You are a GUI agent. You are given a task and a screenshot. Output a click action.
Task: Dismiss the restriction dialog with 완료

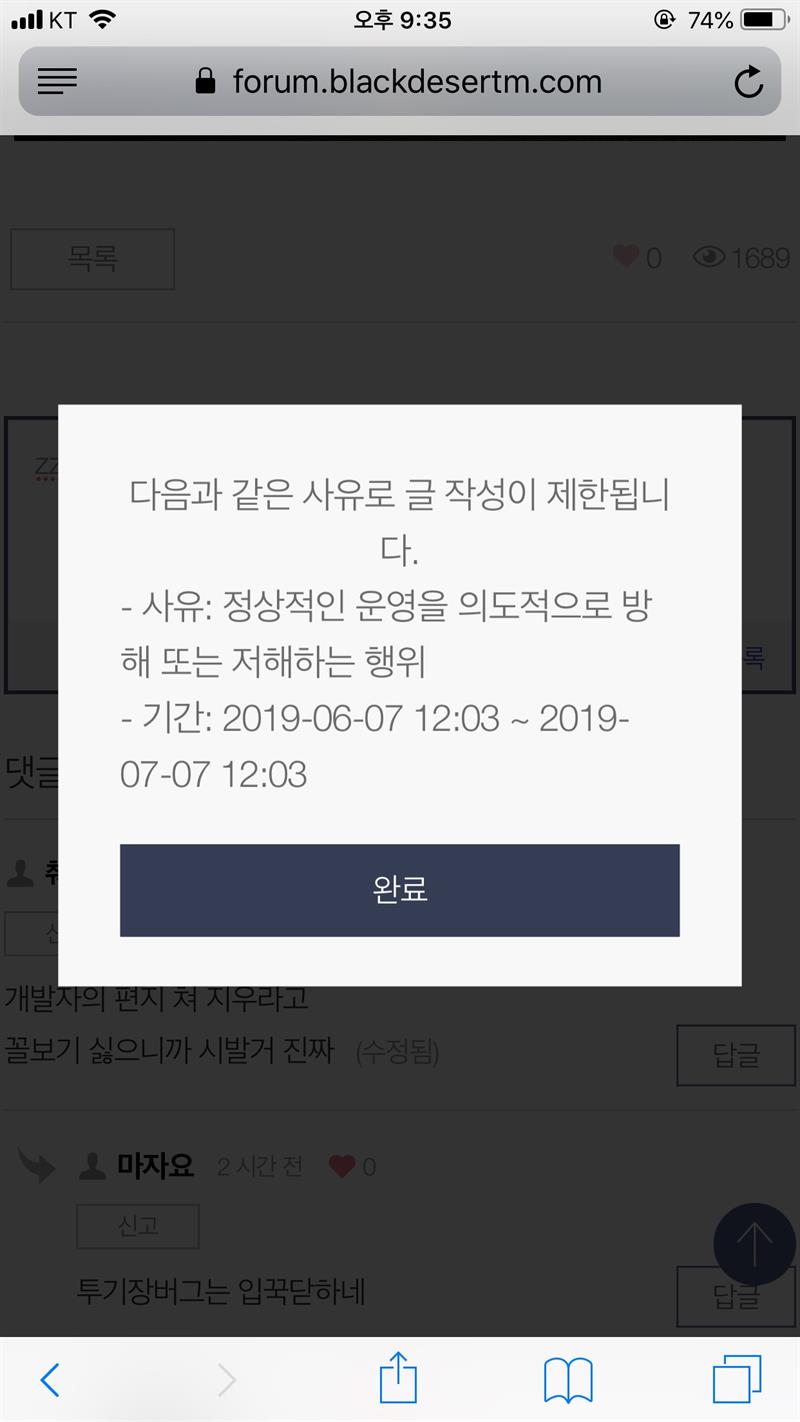(399, 890)
